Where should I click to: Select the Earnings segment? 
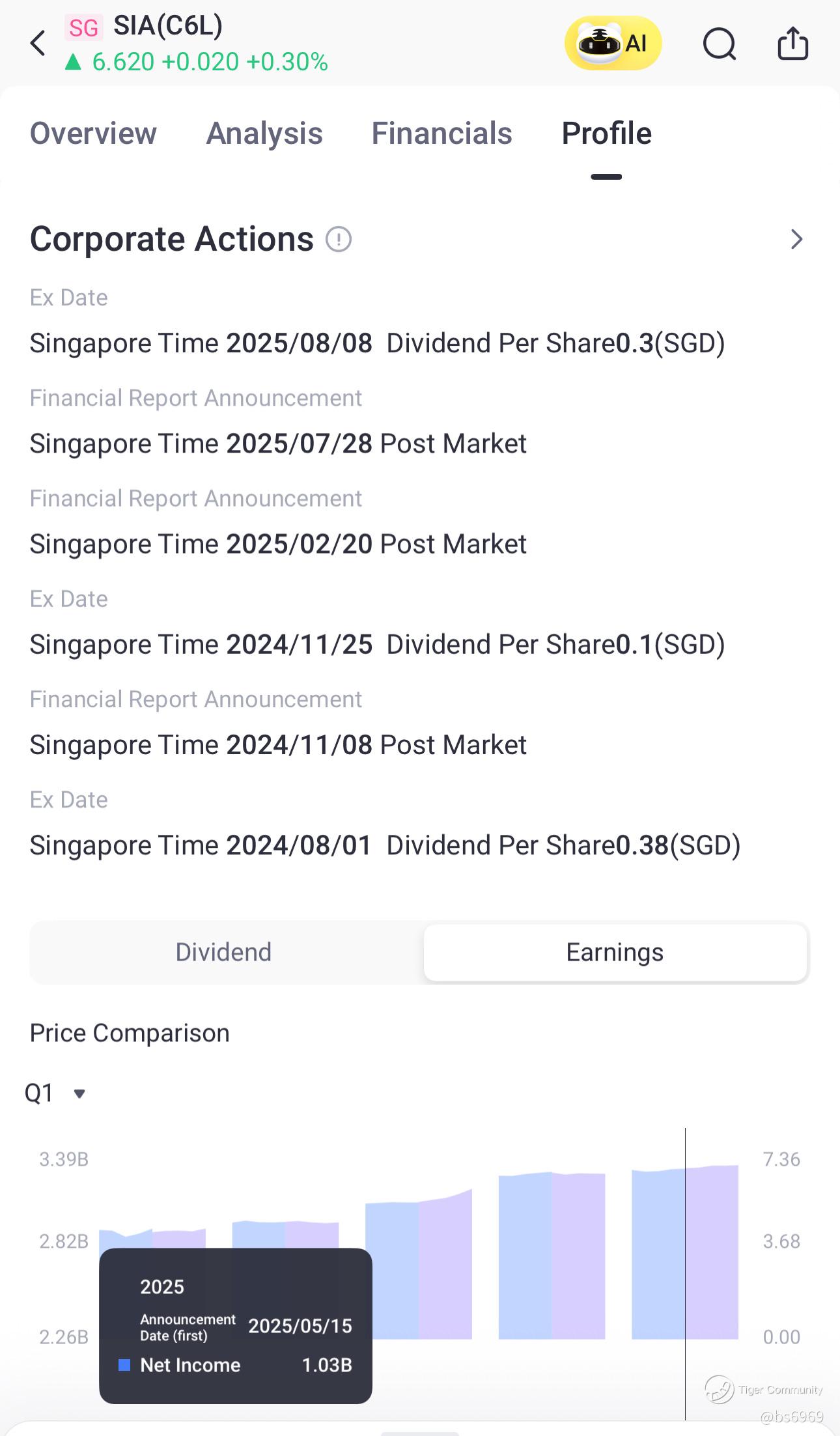point(615,952)
